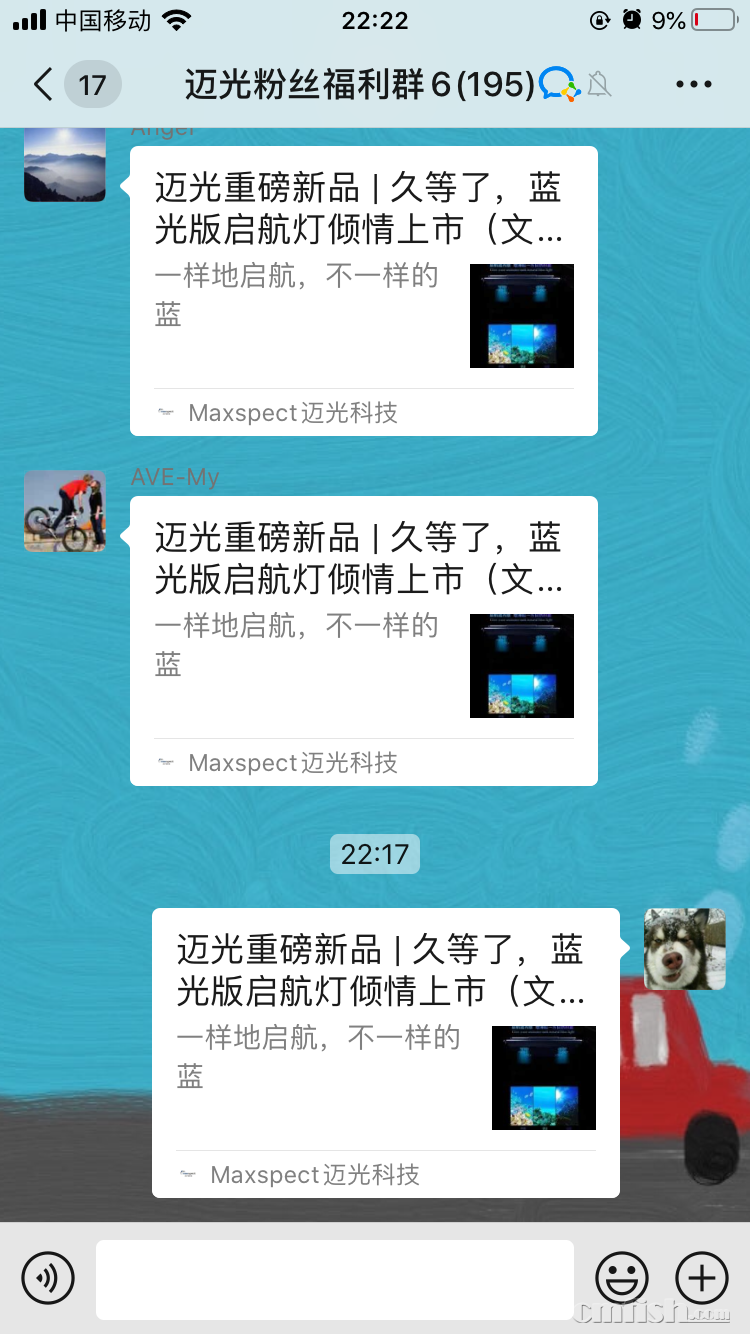The width and height of the screenshot is (750, 1334).
Task: Open the emoji sticker panel
Action: (x=622, y=1278)
